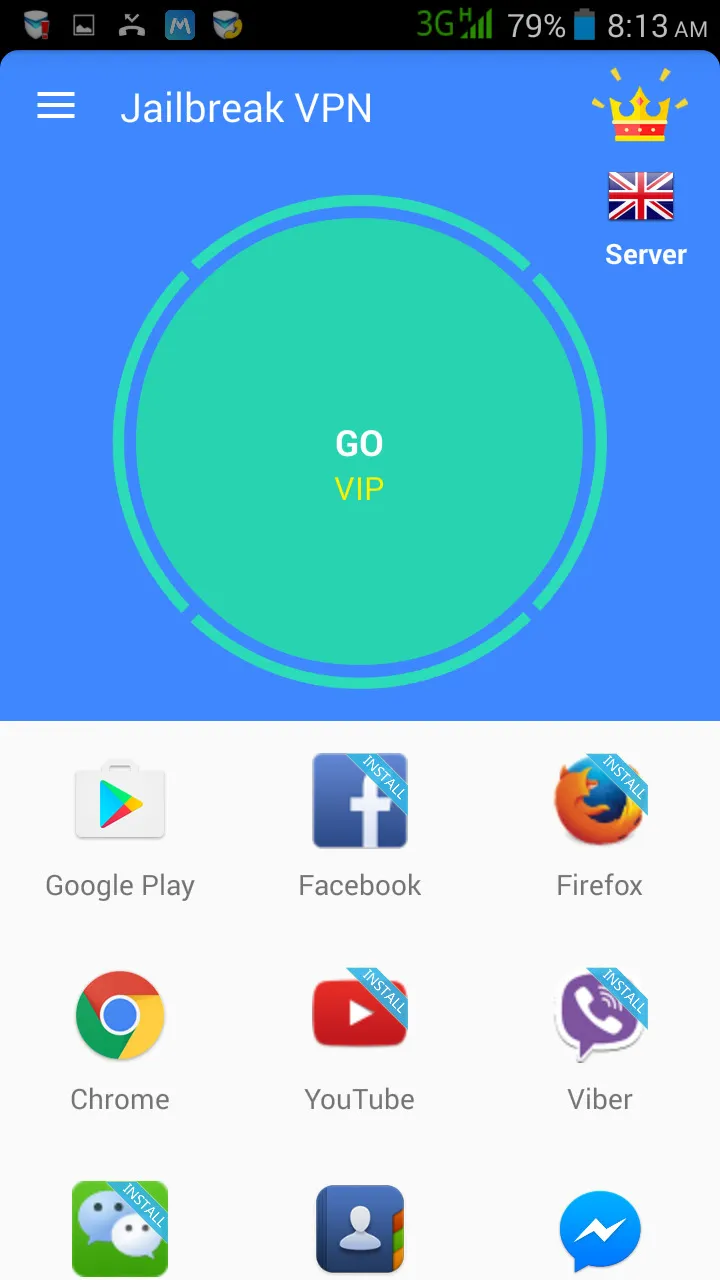
Task: Open the Google Play shortcut icon
Action: pos(120,800)
